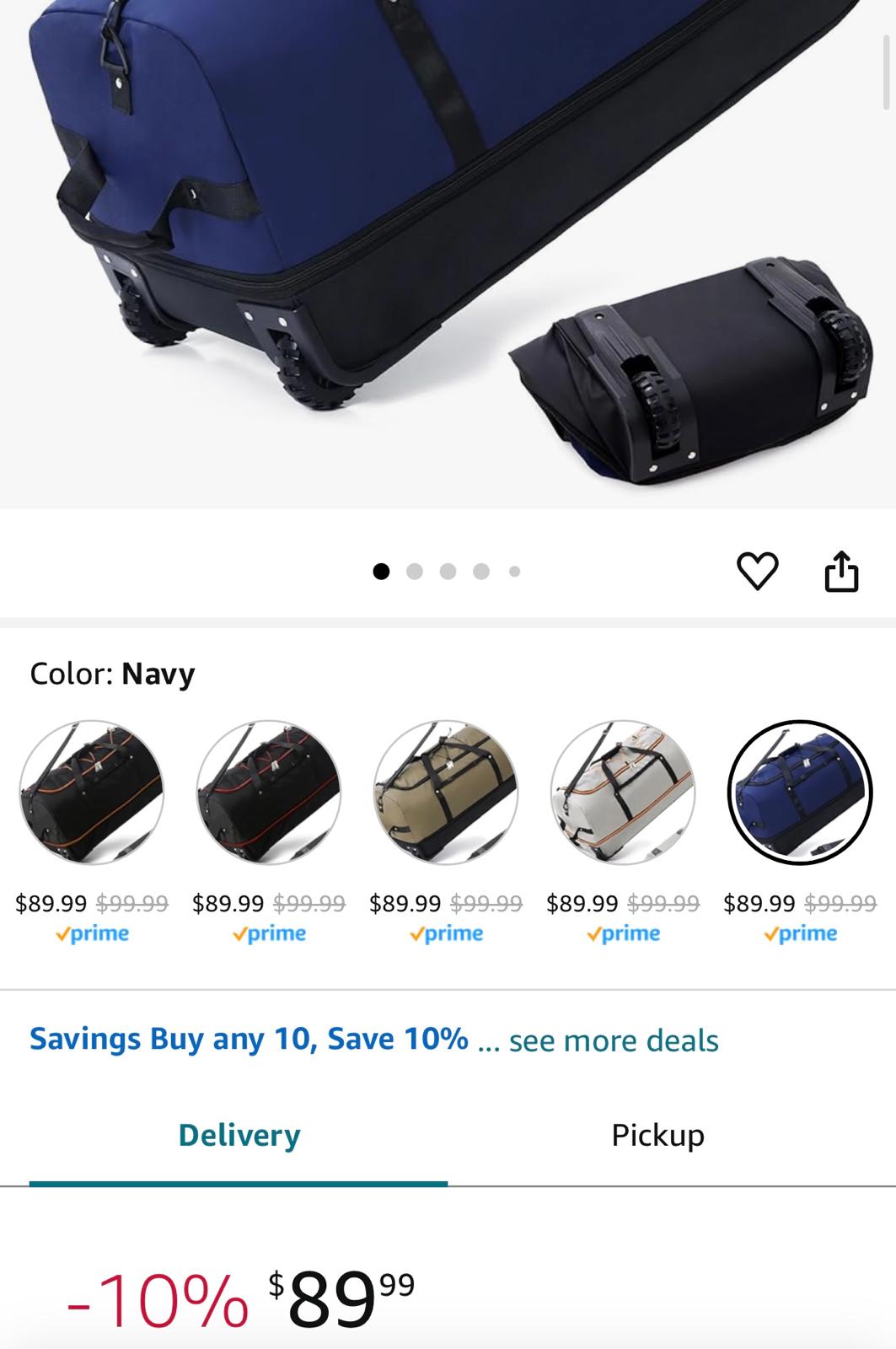Jump to the second image dot
Screen dimensions: 896x1349
[414, 572]
